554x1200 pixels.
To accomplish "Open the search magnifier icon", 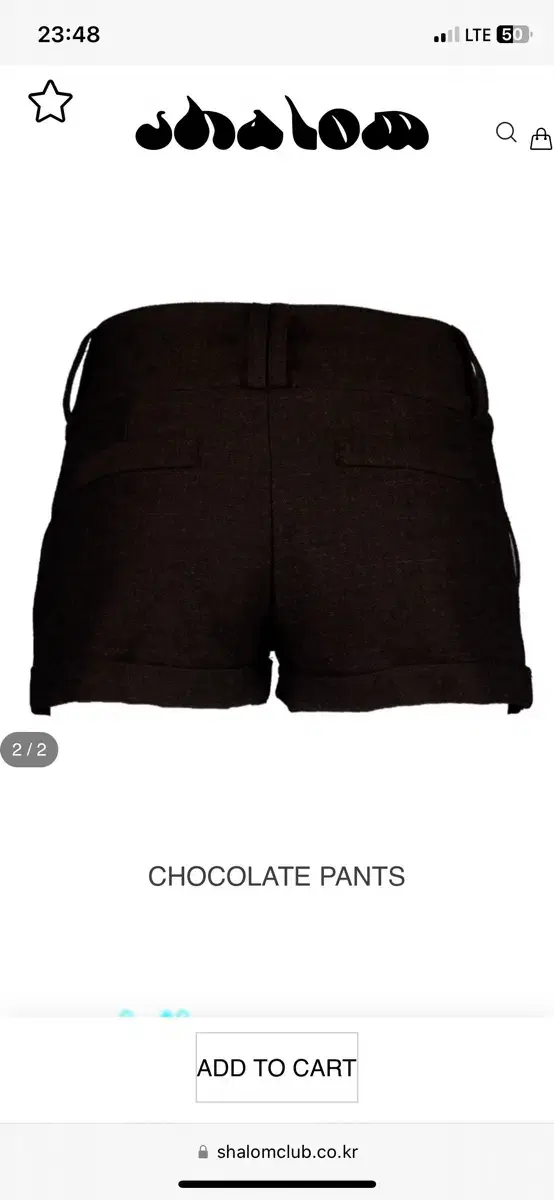I will (506, 133).
